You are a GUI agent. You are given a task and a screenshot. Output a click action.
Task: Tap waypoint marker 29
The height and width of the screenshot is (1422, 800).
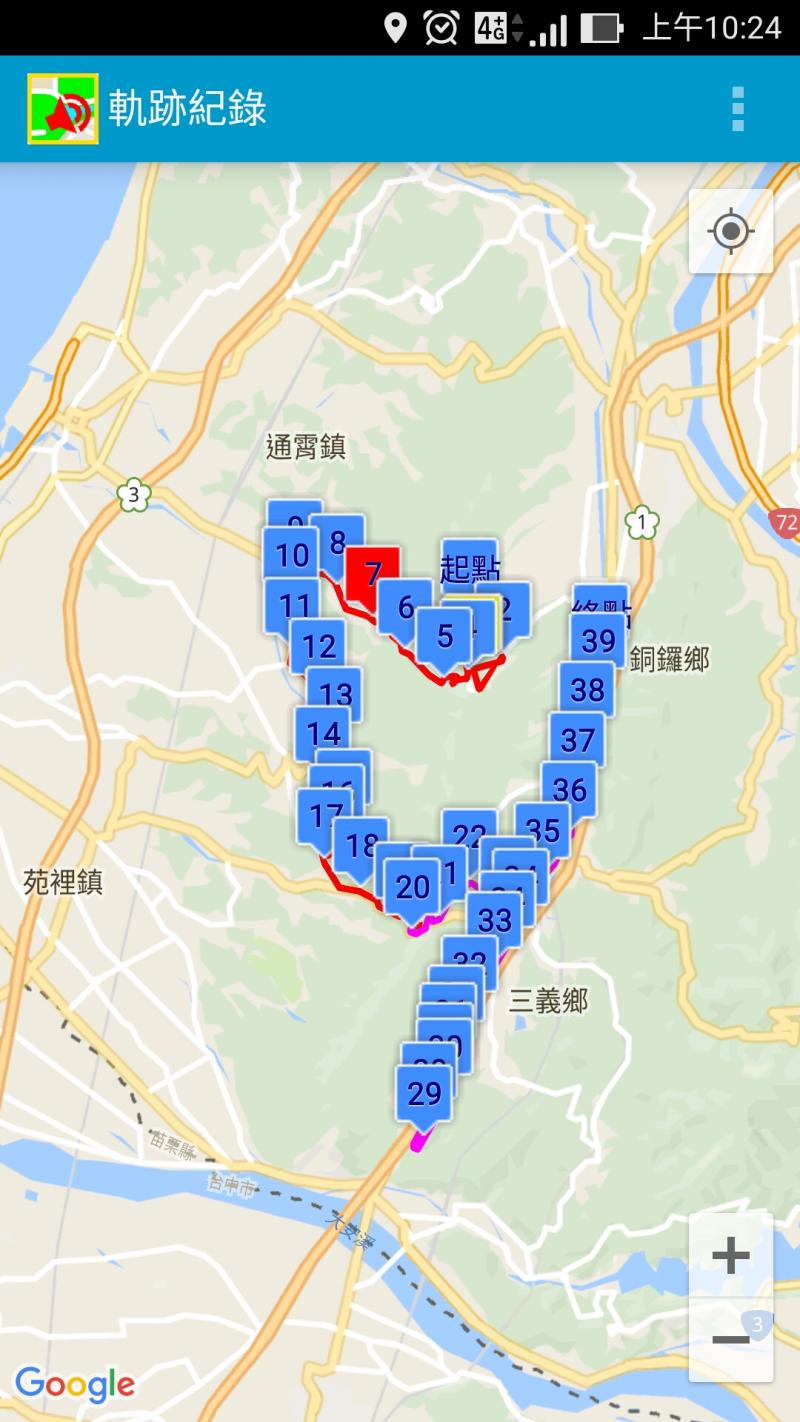pos(424,1093)
